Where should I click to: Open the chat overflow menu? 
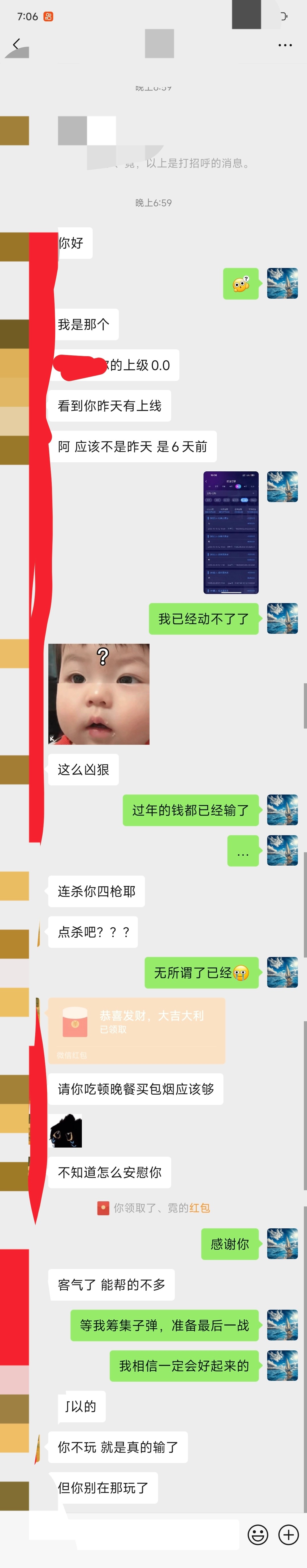(285, 45)
